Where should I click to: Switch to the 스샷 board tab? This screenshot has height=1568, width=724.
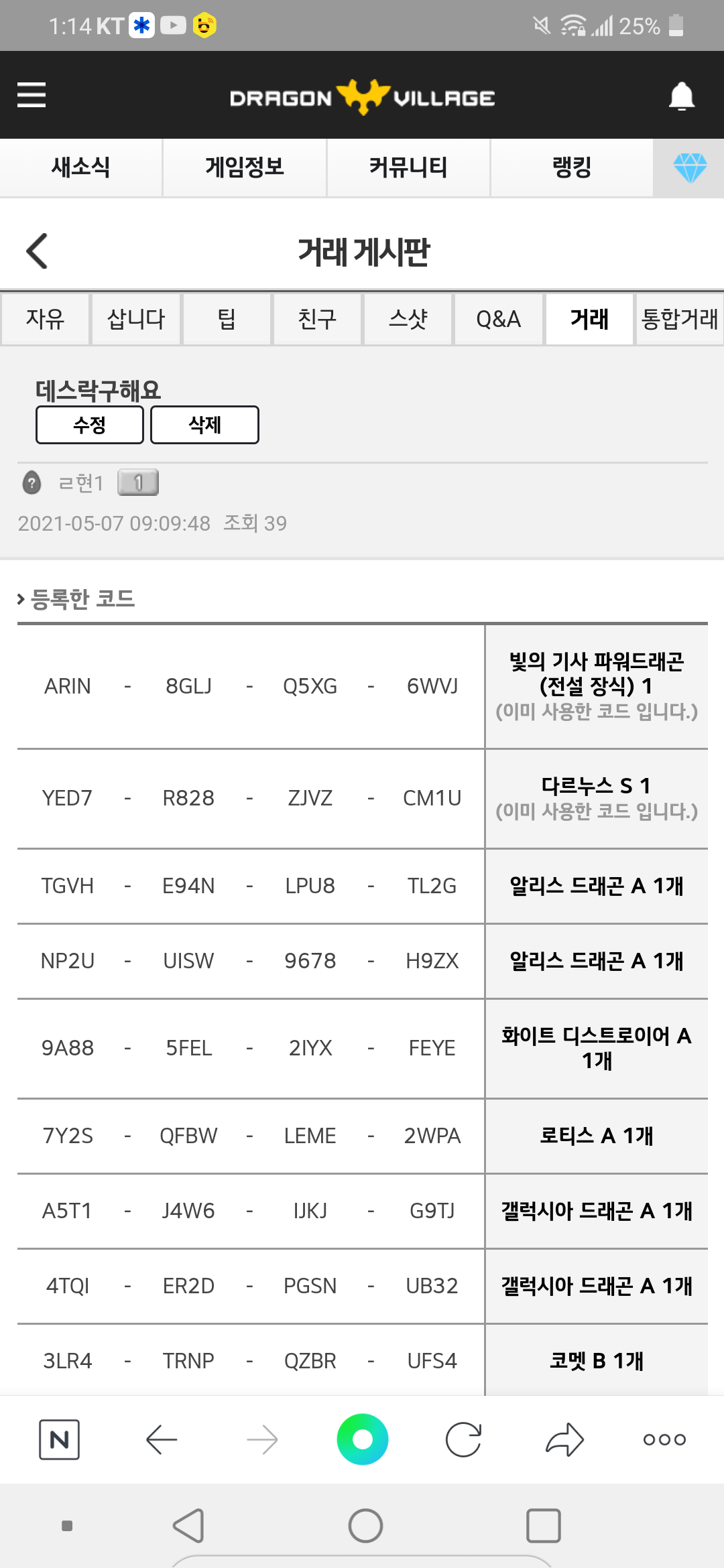408,319
